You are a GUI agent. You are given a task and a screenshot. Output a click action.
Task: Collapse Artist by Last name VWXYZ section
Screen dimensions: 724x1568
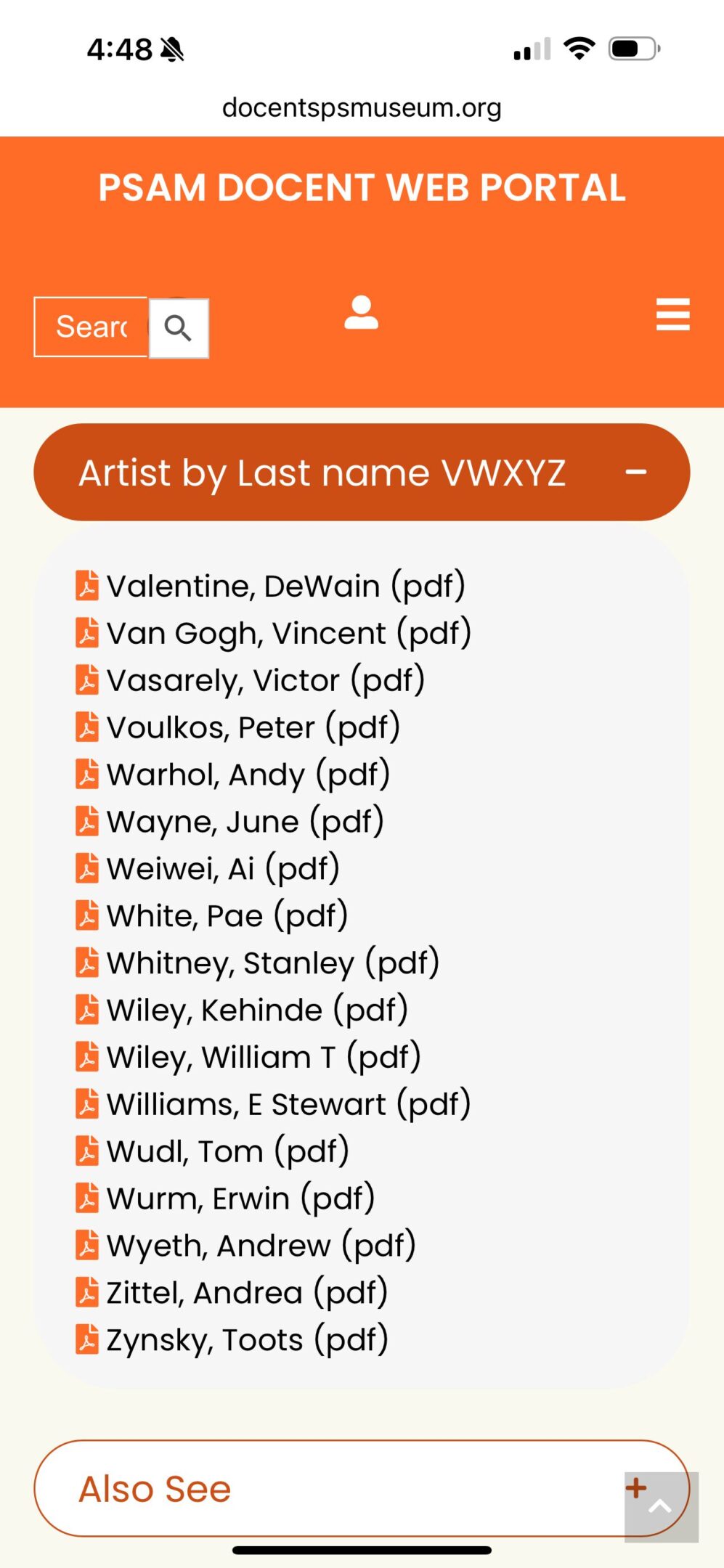pyautogui.click(x=362, y=473)
